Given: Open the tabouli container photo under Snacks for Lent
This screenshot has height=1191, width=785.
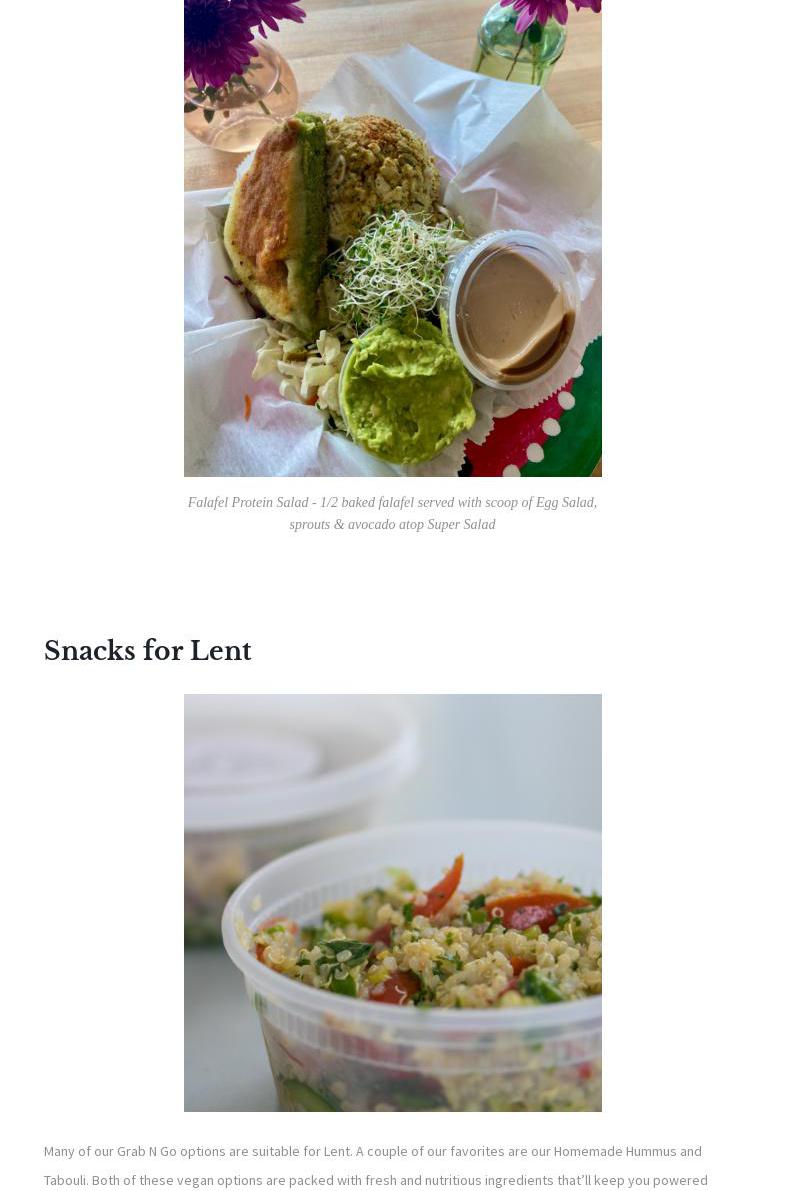Looking at the screenshot, I should pos(392,902).
